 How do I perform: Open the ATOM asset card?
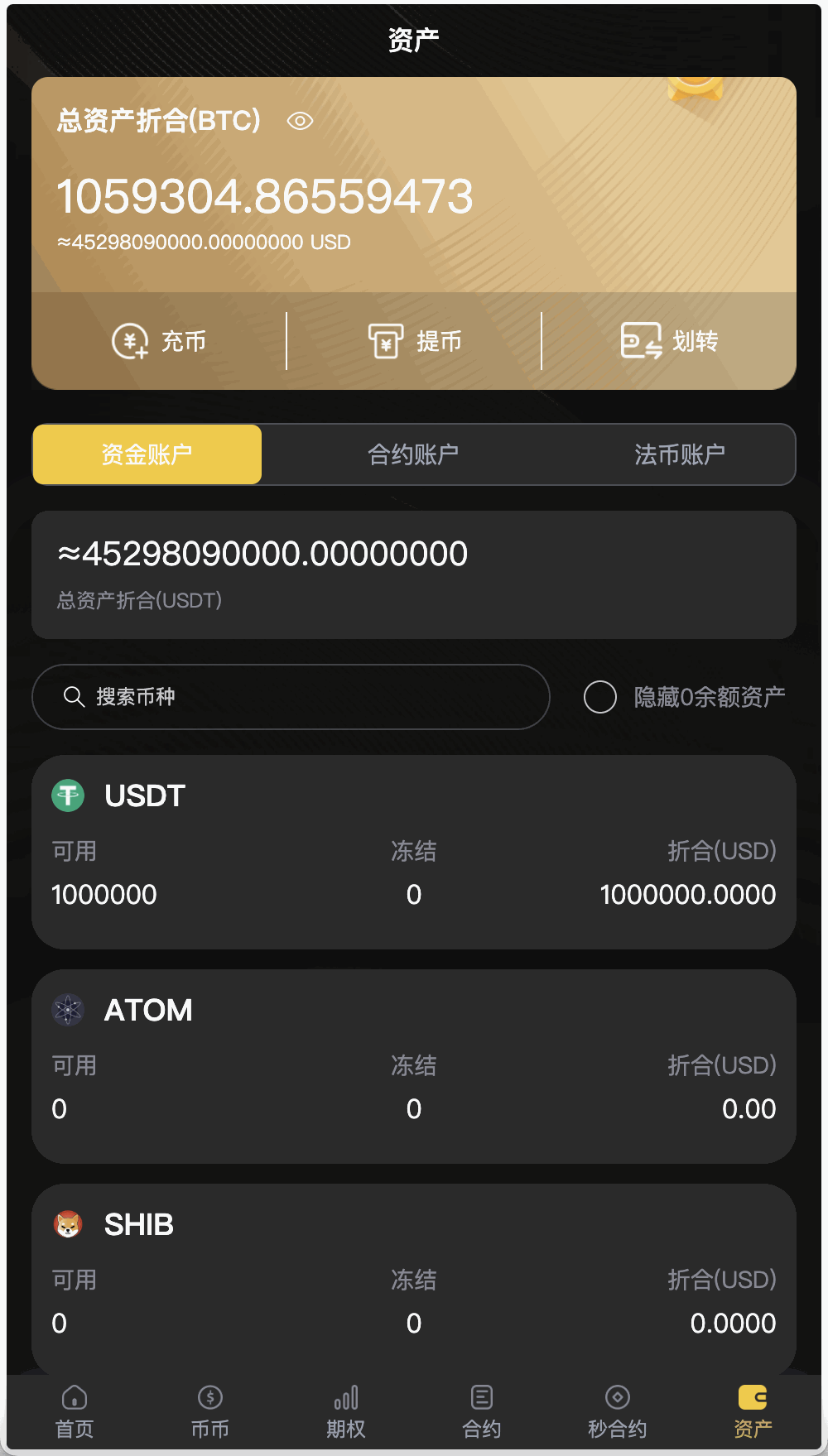tap(413, 1065)
